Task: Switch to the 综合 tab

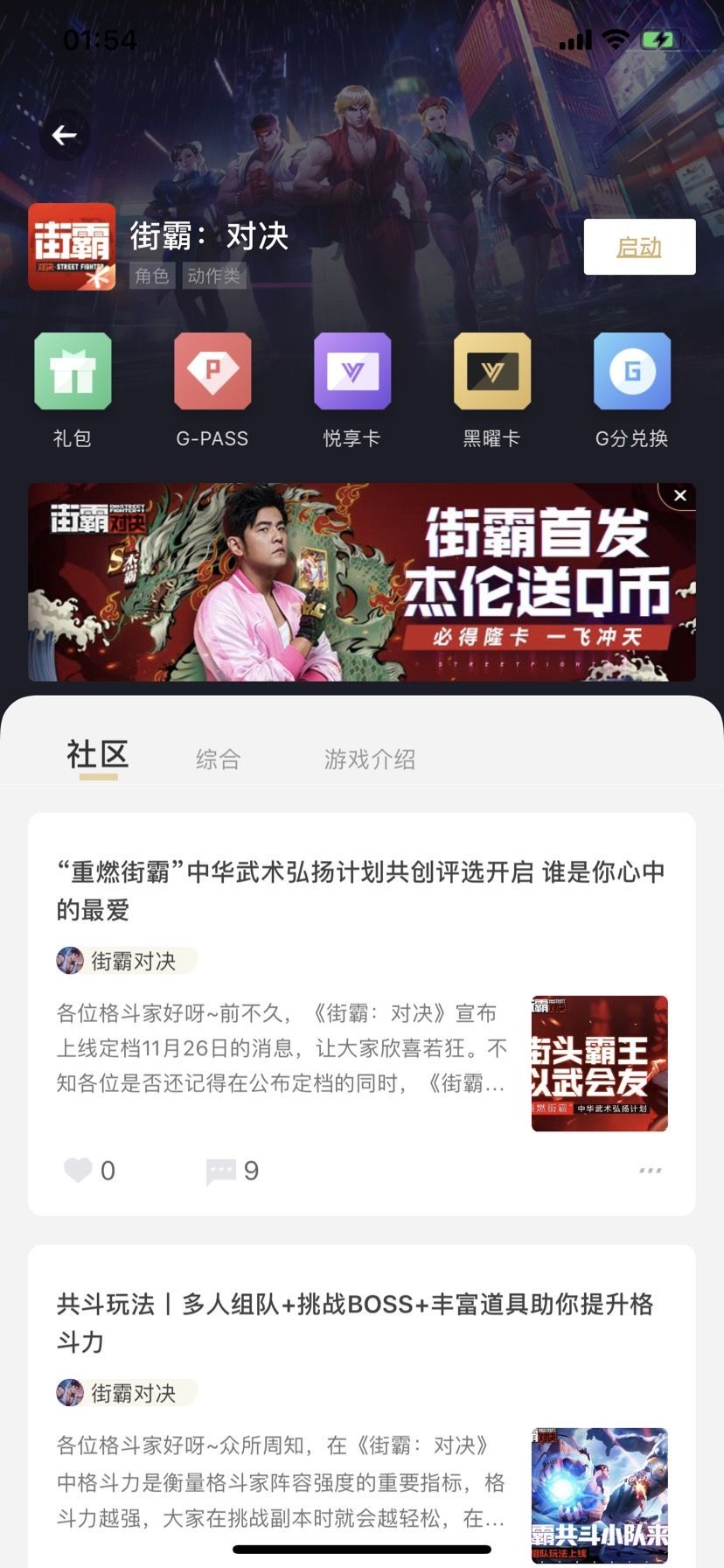Action: (218, 759)
